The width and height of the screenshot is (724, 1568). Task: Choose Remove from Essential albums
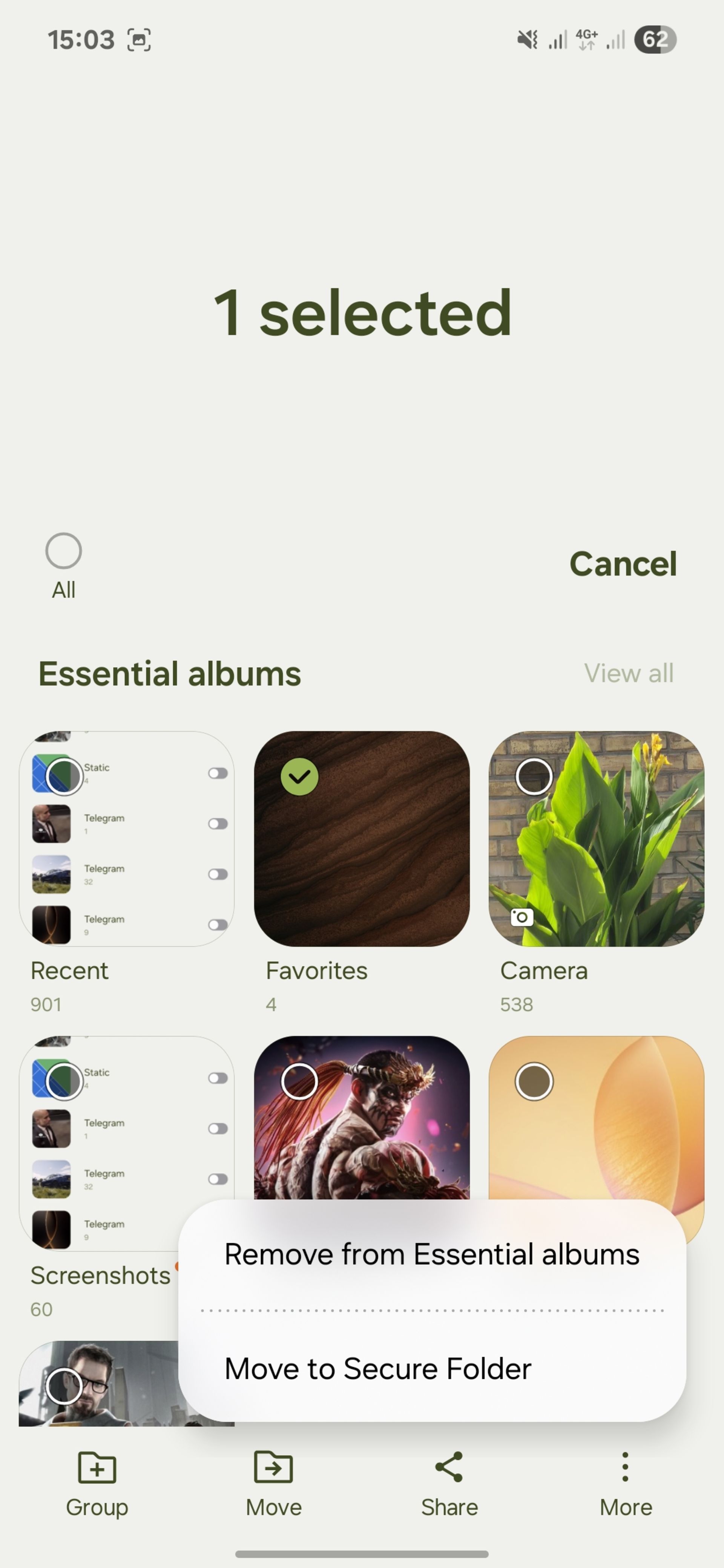point(432,1254)
